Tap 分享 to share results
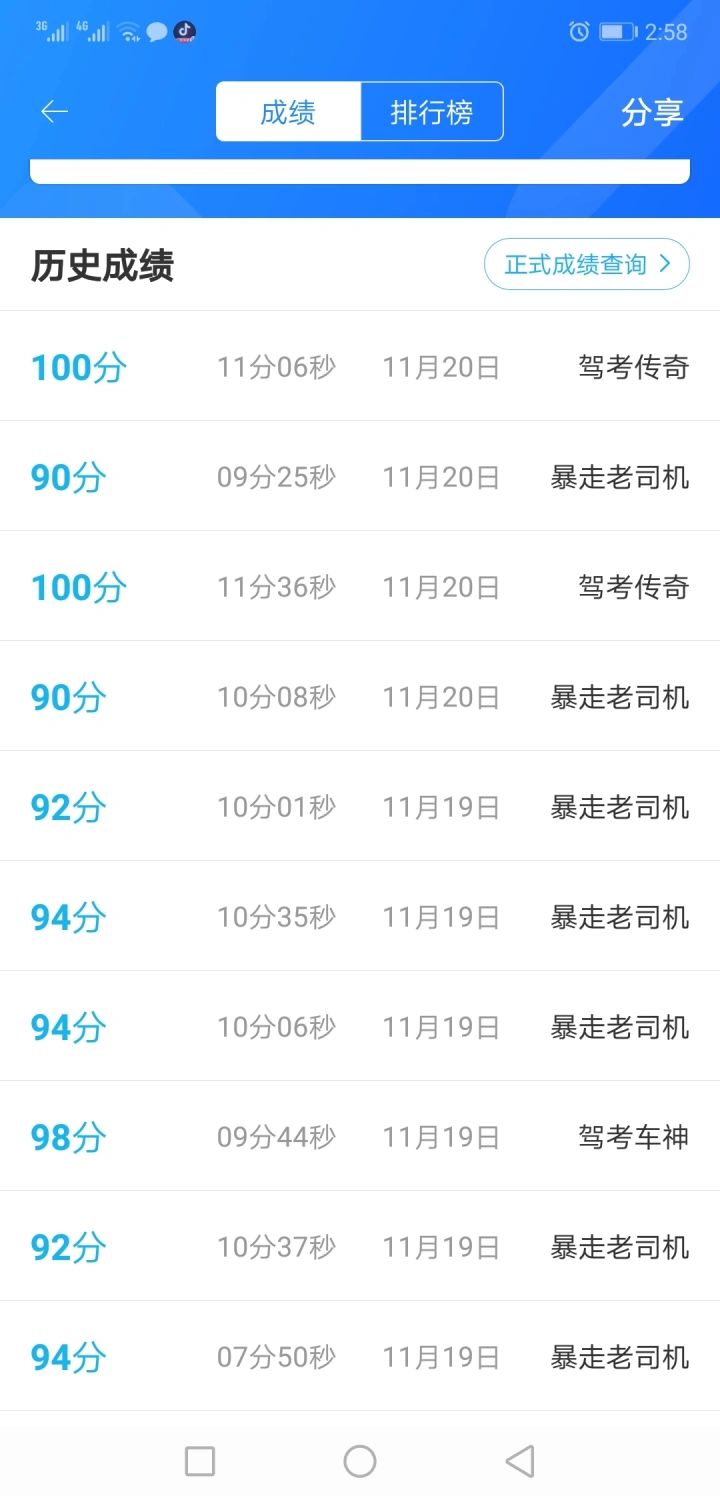The width and height of the screenshot is (720, 1496). click(652, 112)
